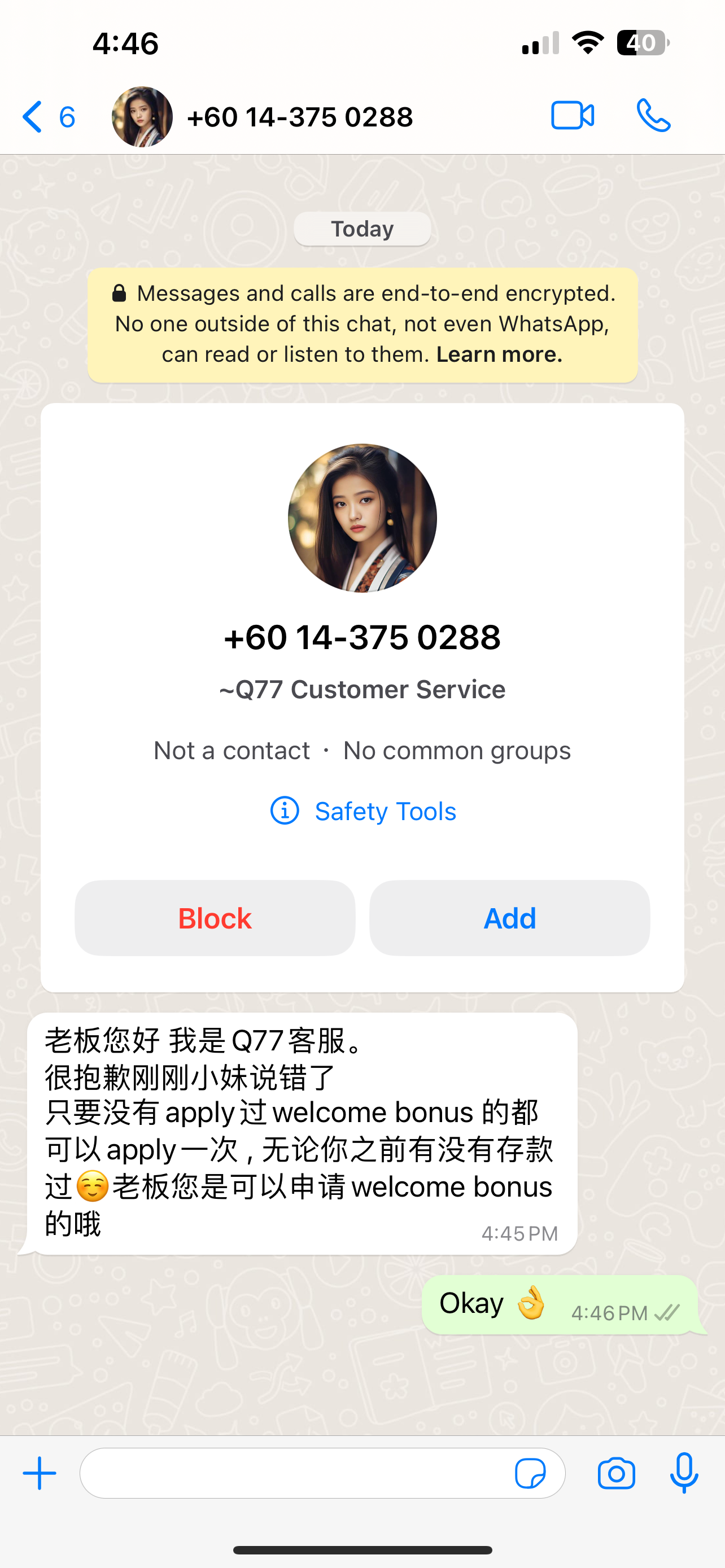
Task: Start a video call with this number
Action: pyautogui.click(x=572, y=116)
